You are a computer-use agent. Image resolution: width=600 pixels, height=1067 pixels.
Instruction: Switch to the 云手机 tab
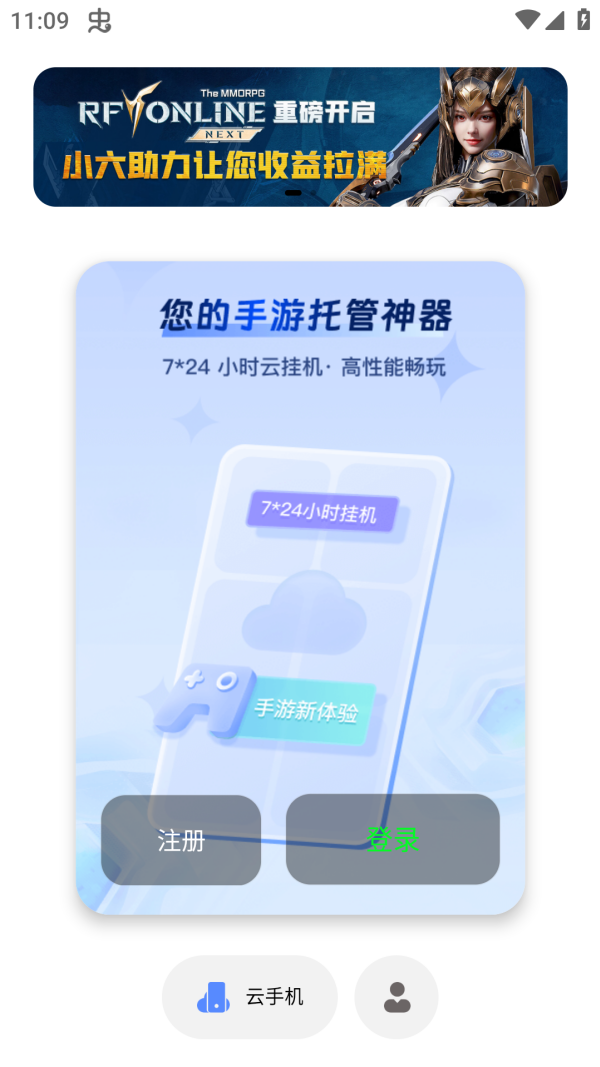tap(250, 997)
